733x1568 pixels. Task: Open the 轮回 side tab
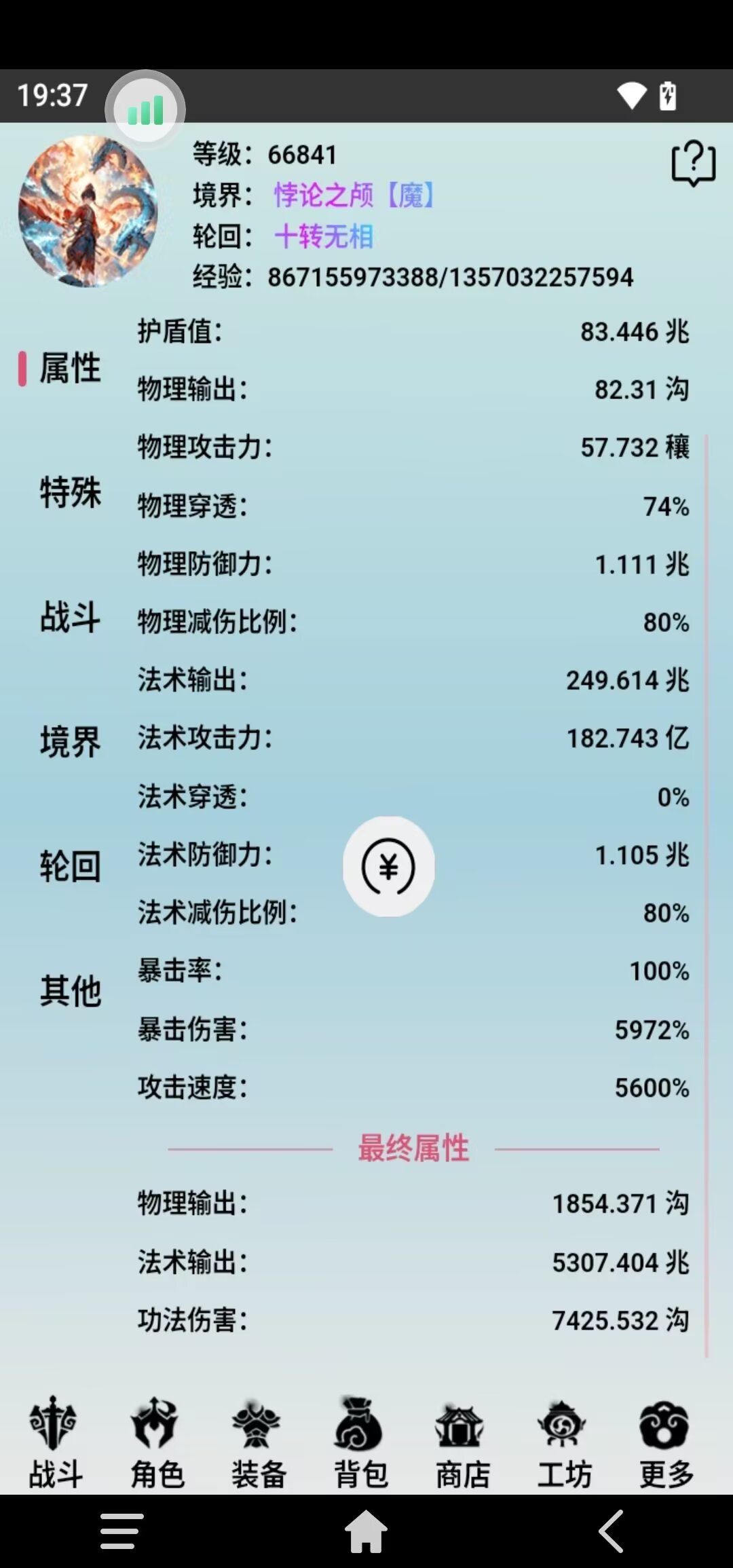click(70, 866)
